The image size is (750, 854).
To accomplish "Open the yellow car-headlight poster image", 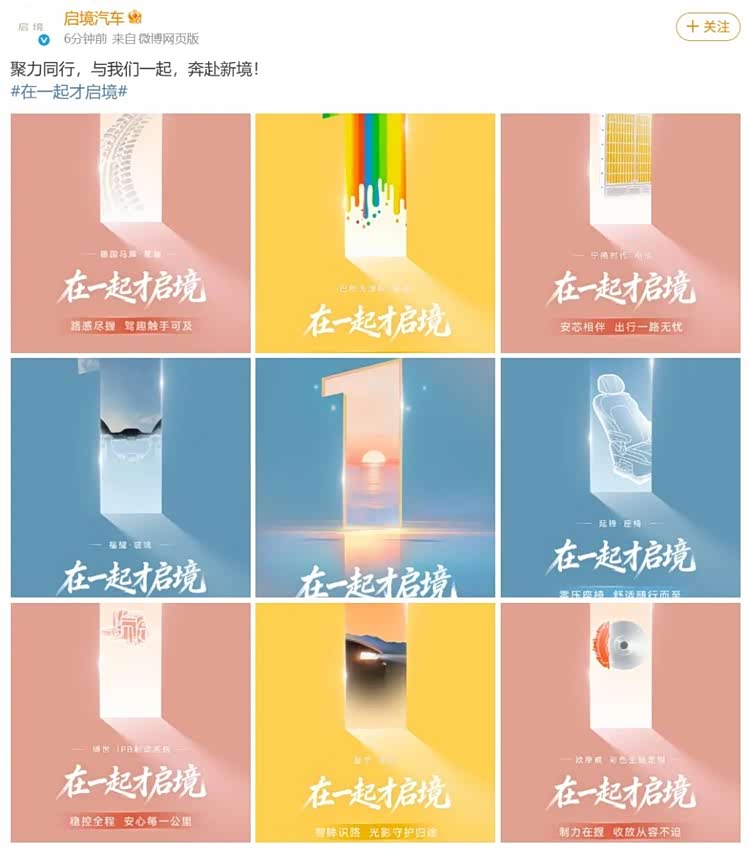I will 375,721.
